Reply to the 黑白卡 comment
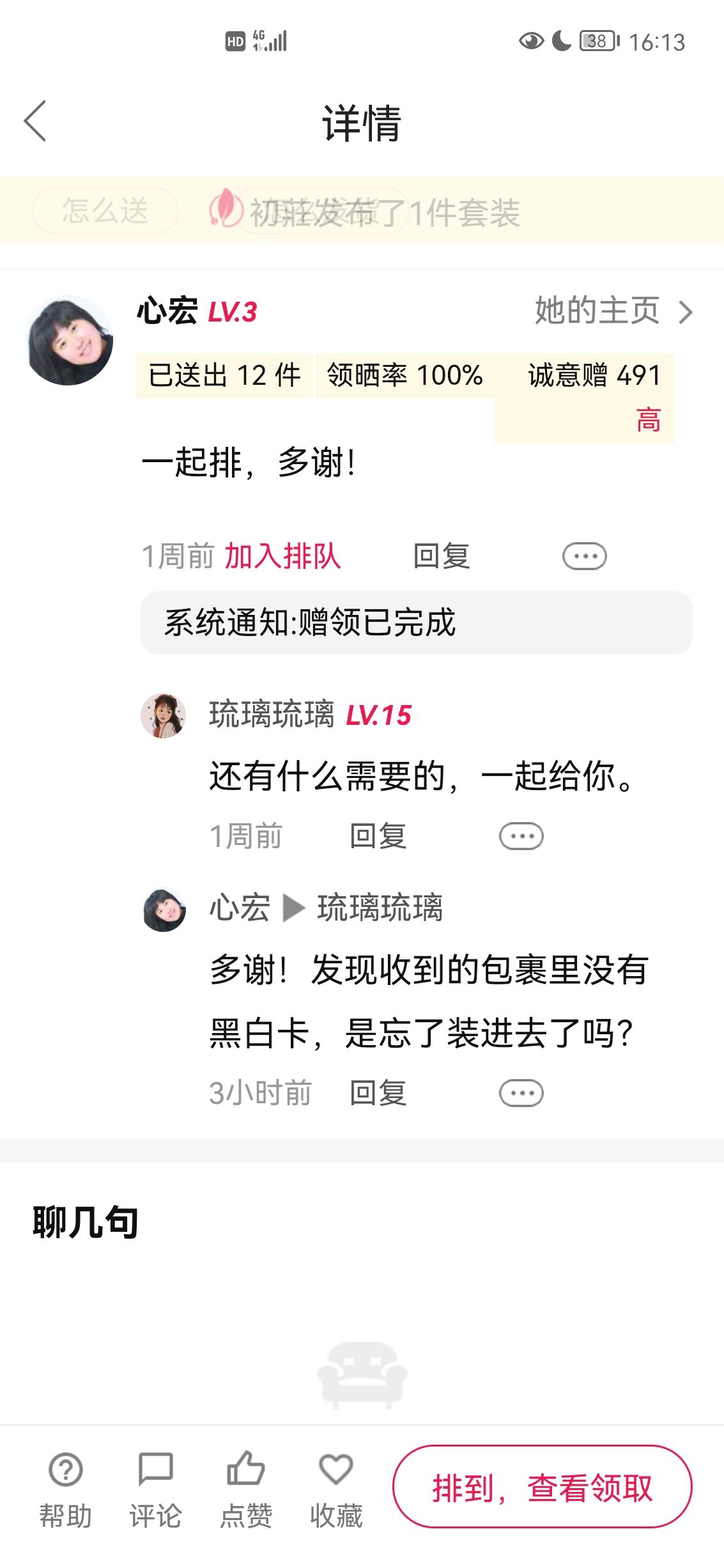724x1568 pixels. coord(378,1092)
